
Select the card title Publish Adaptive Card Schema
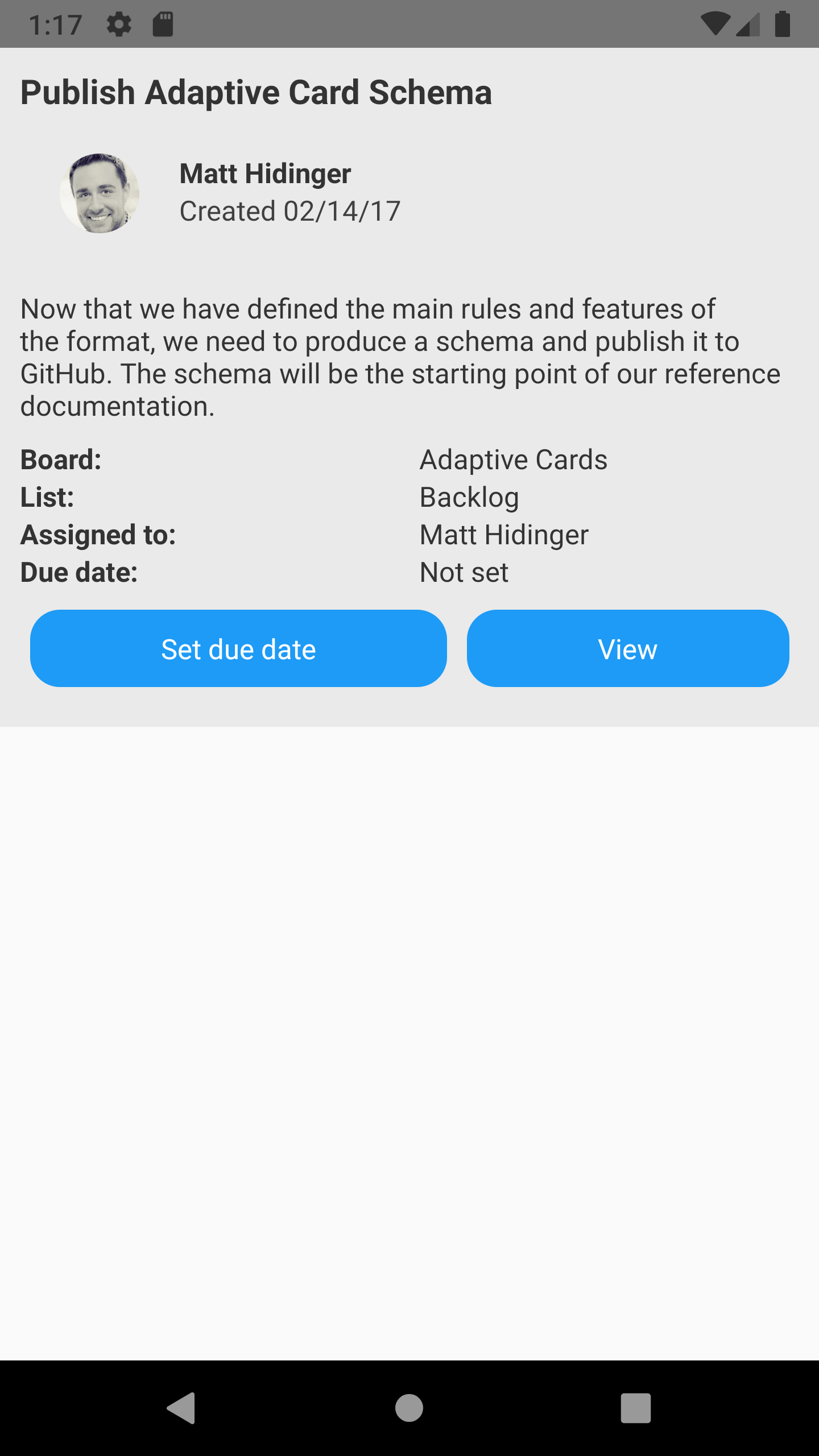click(x=256, y=92)
